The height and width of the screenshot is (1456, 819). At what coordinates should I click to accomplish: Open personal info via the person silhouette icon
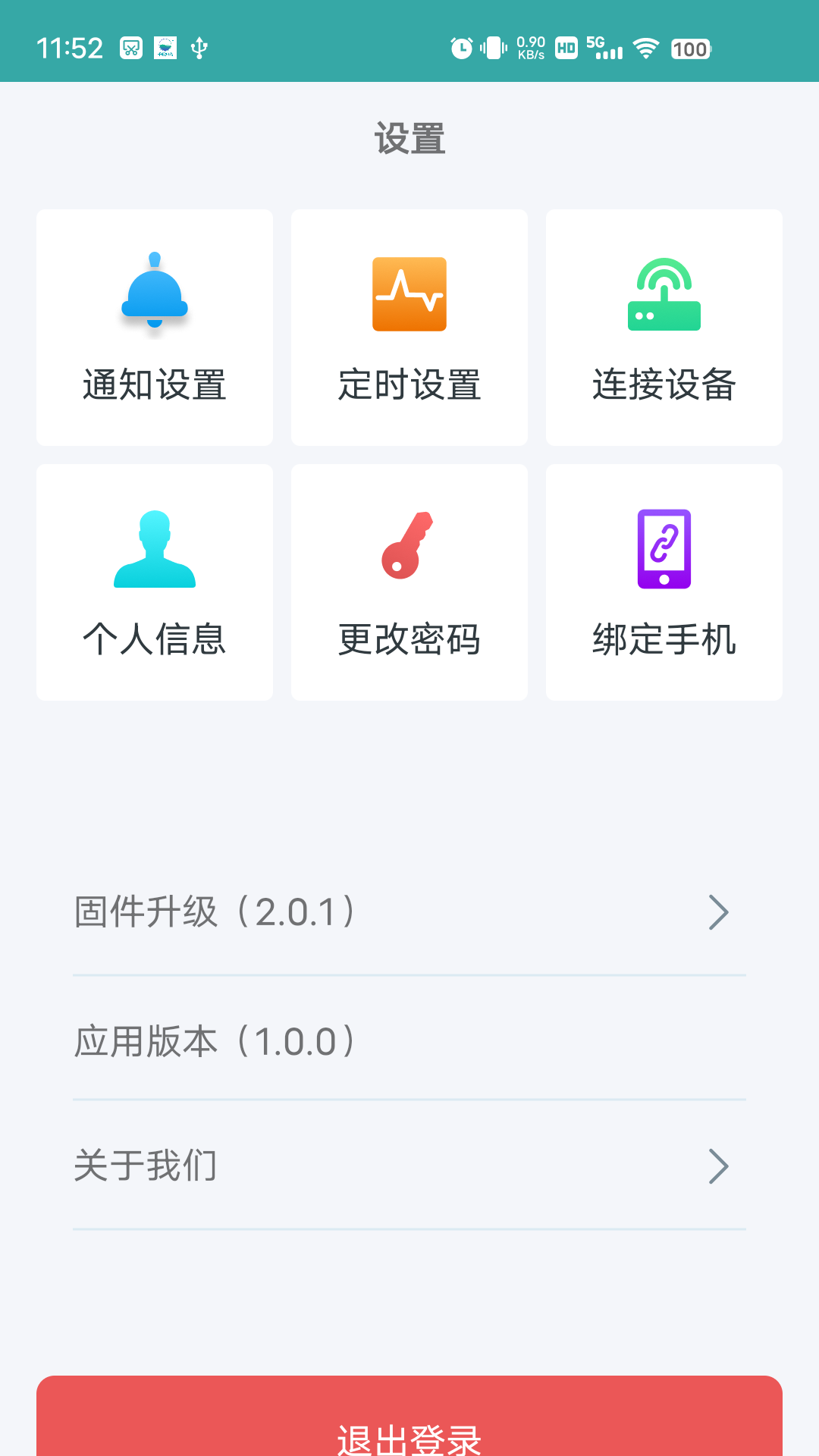pyautogui.click(x=154, y=550)
